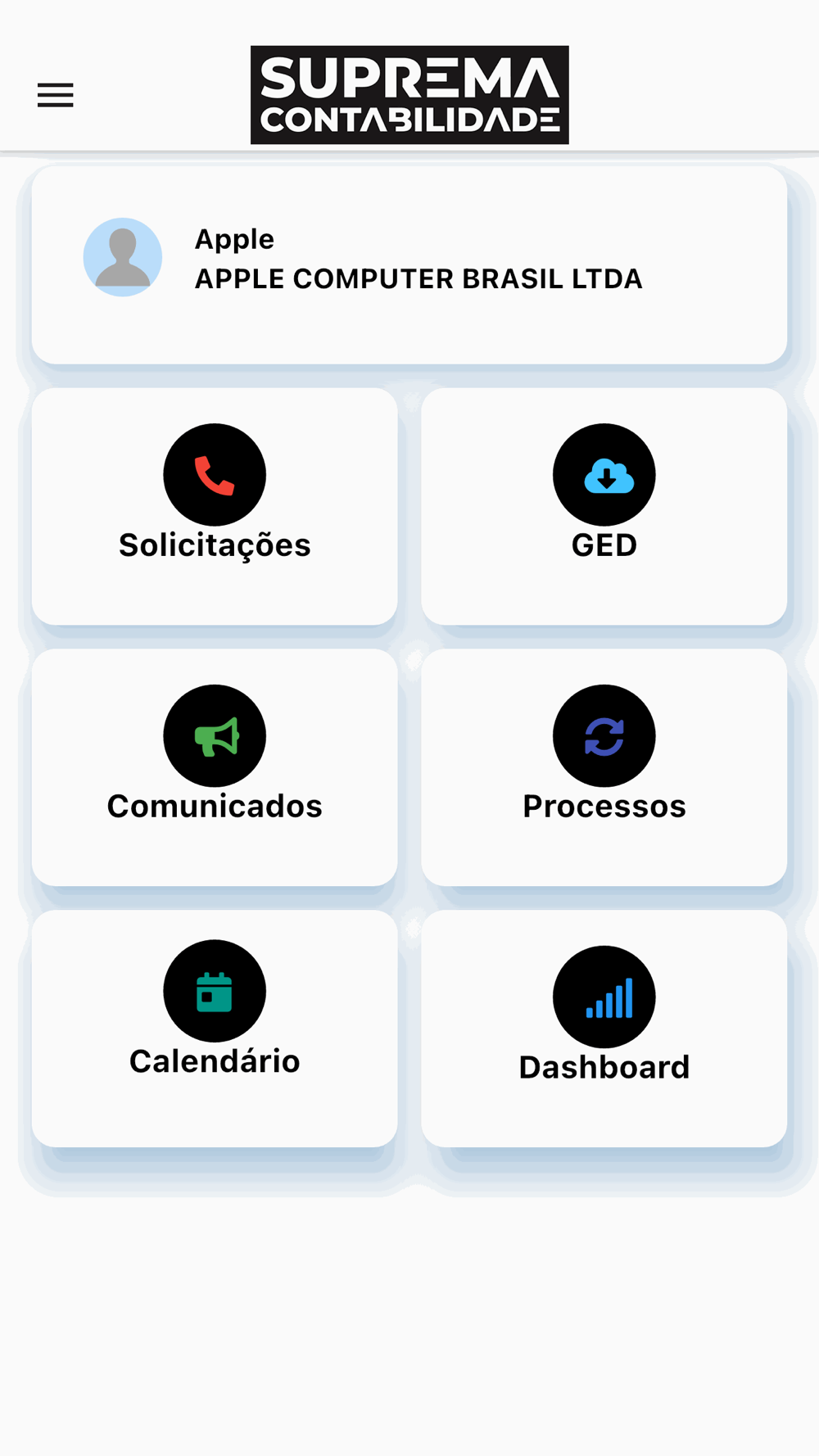Image resolution: width=819 pixels, height=1456 pixels.
Task: Open the hamburger drawer menu
Action: tap(56, 95)
